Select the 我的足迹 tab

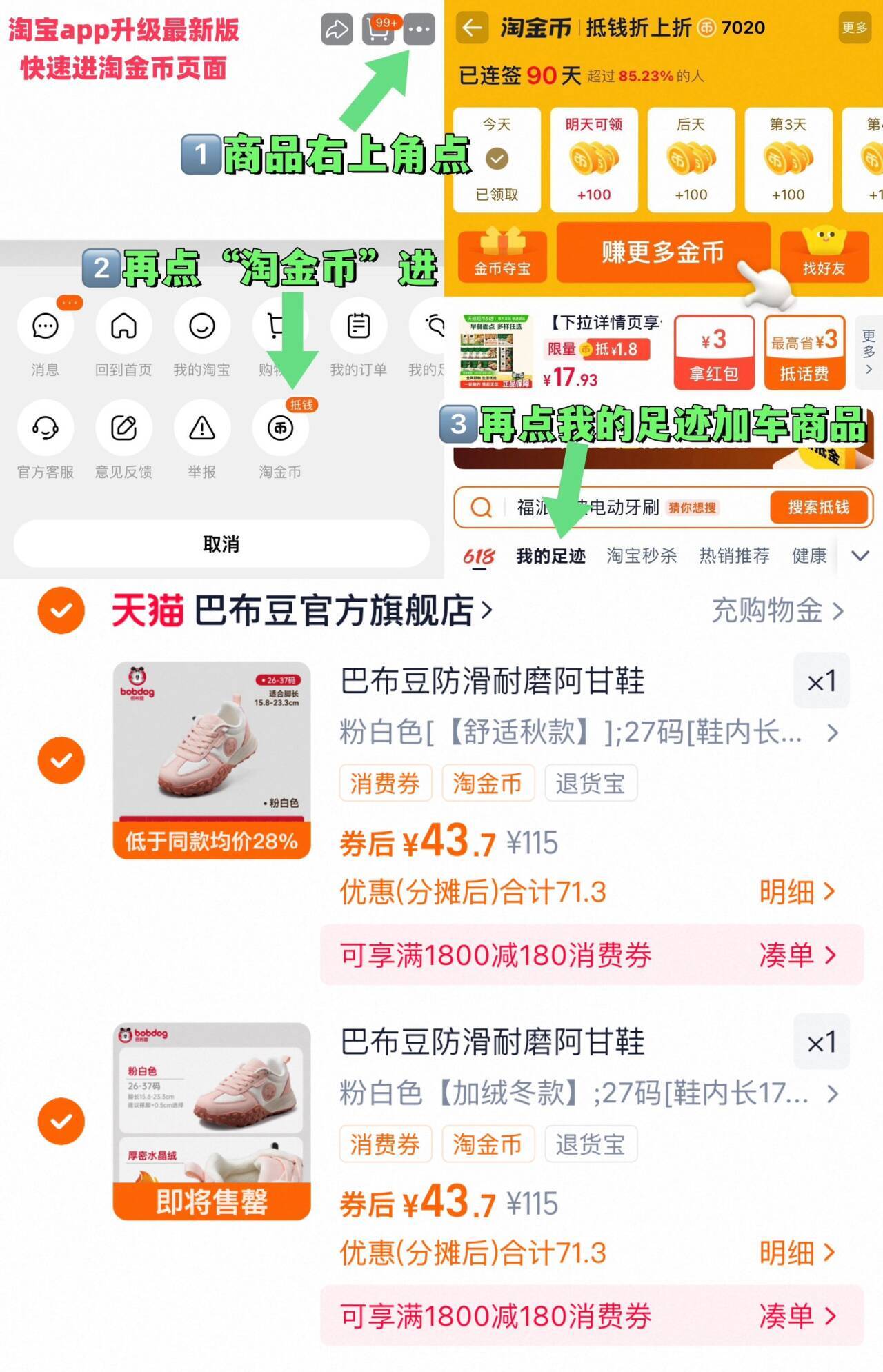tap(550, 555)
